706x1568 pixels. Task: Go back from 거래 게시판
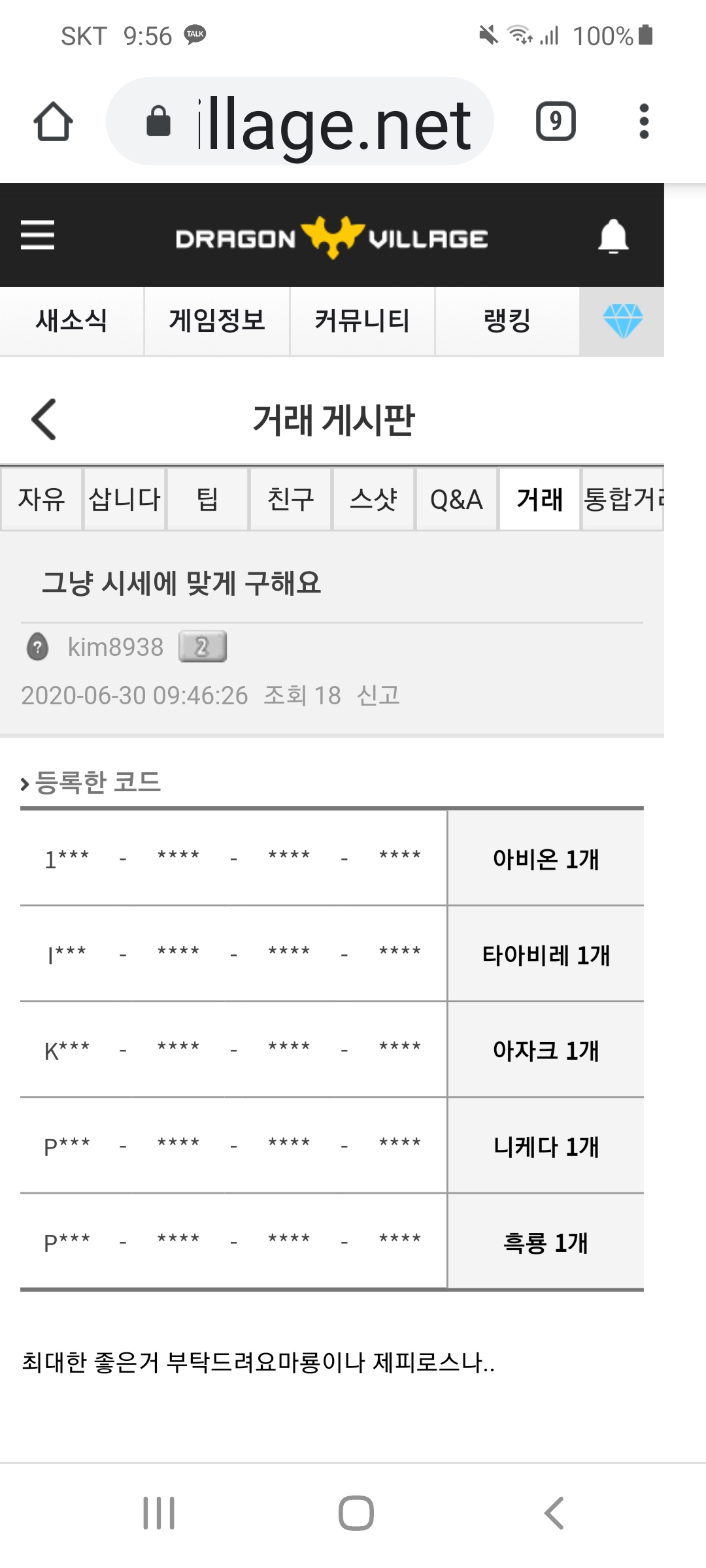click(x=44, y=419)
